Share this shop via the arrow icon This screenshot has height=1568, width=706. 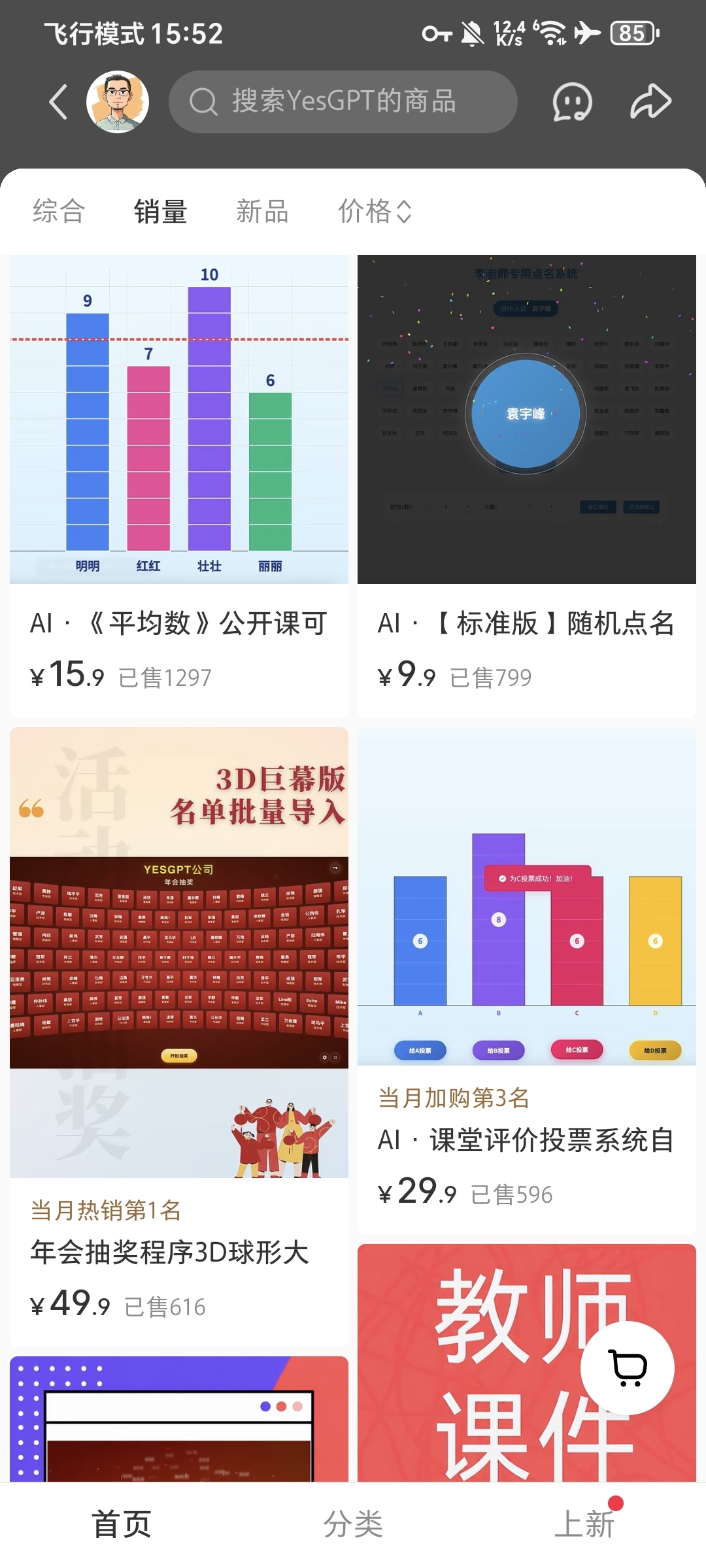(x=651, y=102)
